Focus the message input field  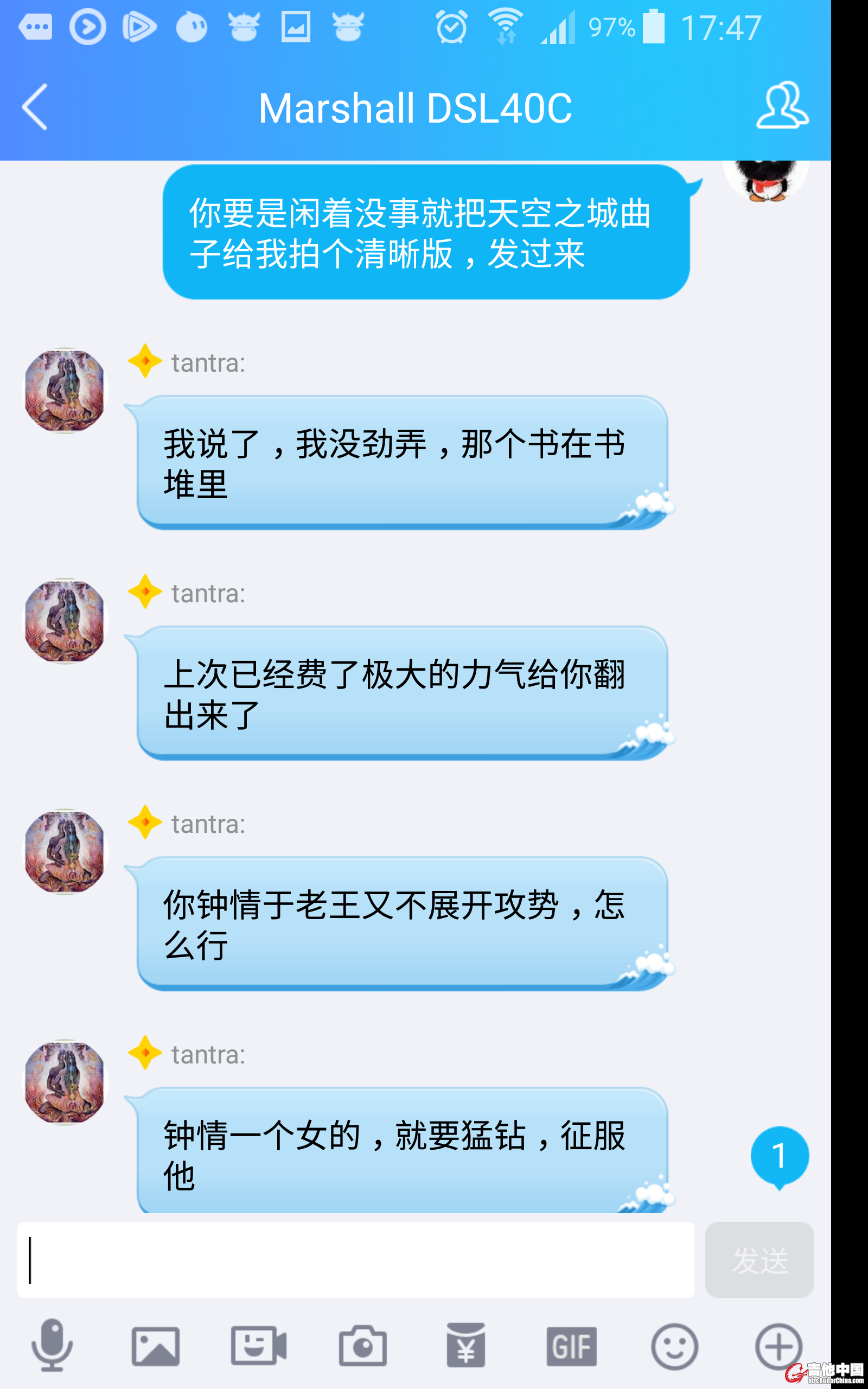(x=356, y=1260)
